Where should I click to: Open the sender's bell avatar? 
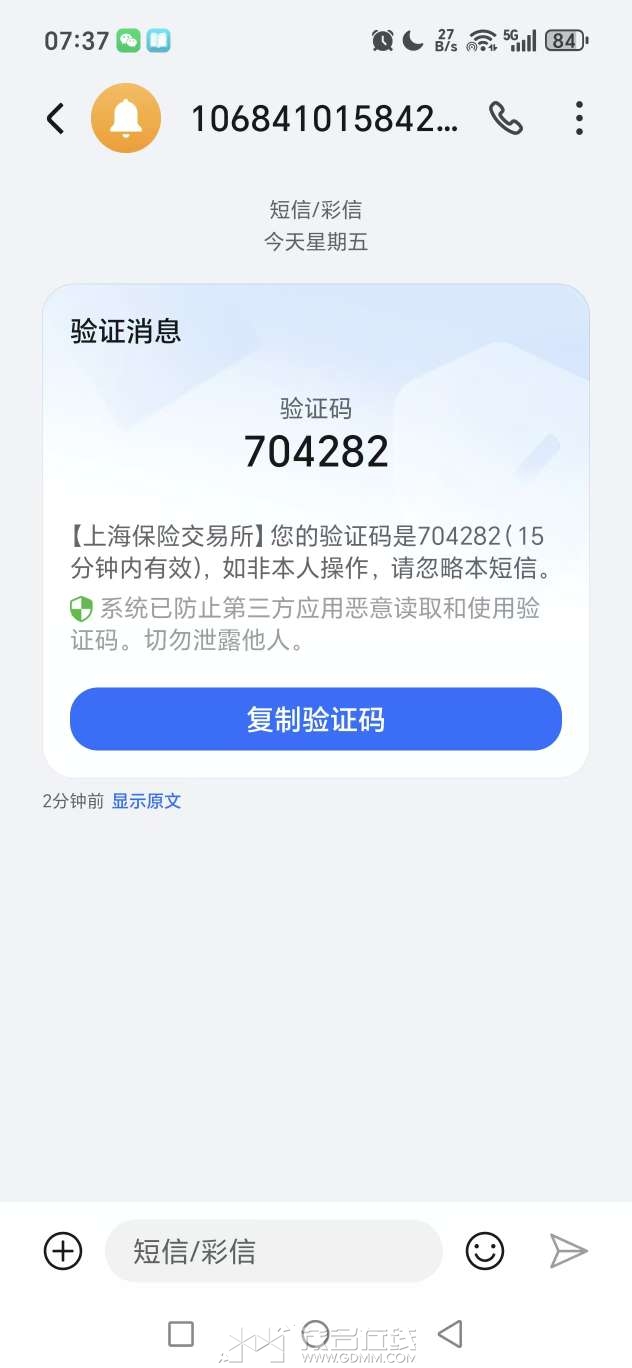click(126, 119)
